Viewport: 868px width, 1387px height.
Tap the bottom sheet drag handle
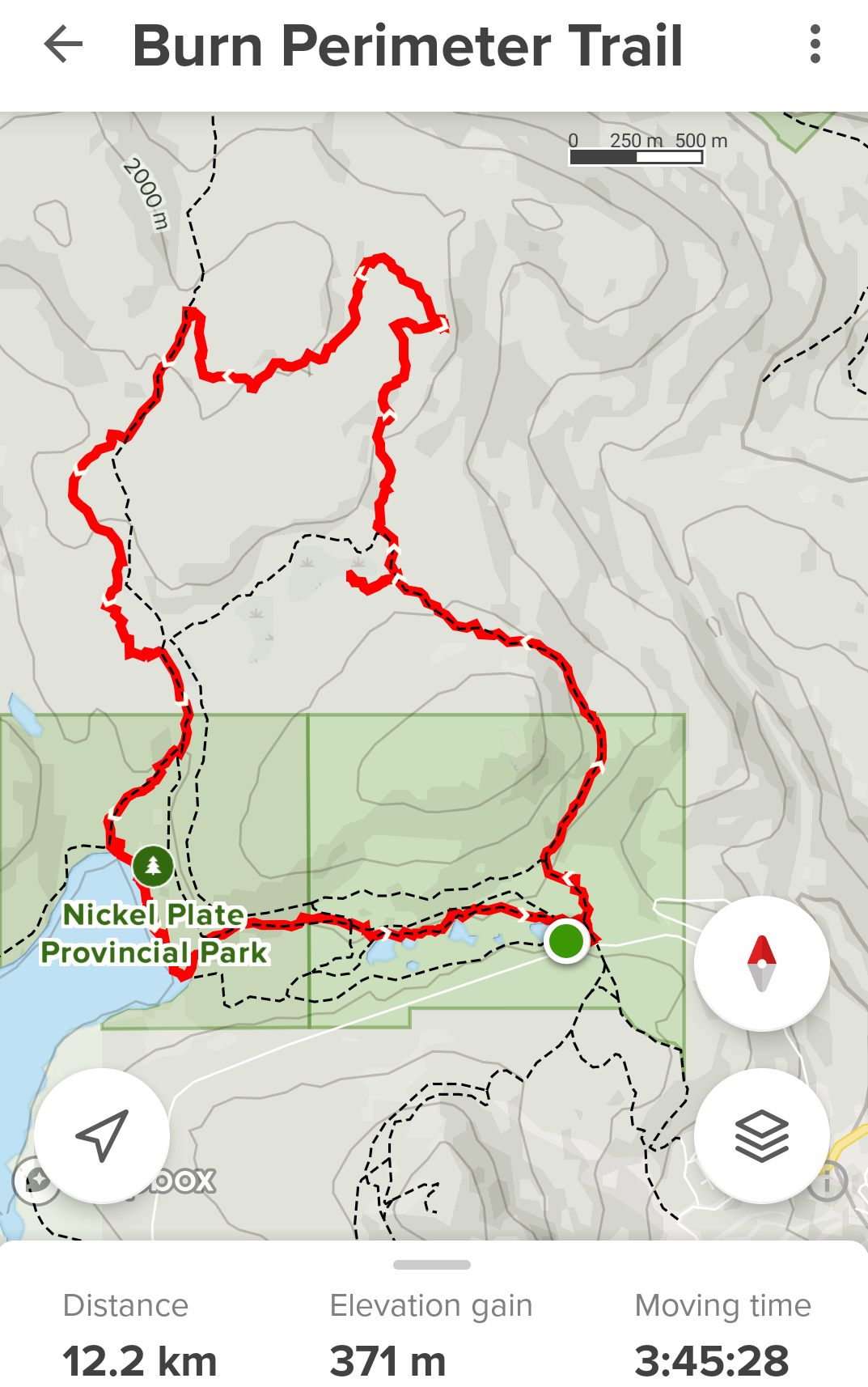pyautogui.click(x=431, y=1265)
